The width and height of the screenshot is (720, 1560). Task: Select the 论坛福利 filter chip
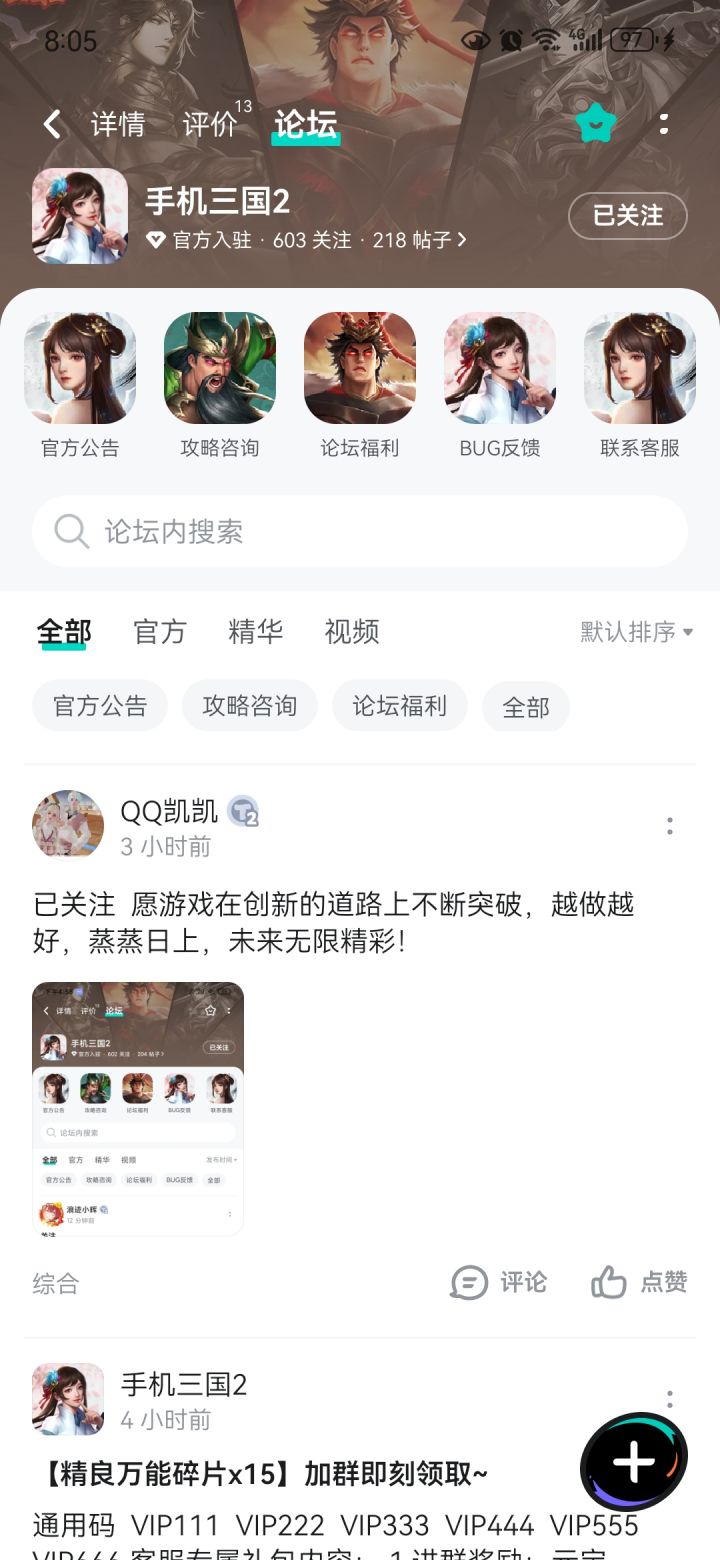click(400, 706)
